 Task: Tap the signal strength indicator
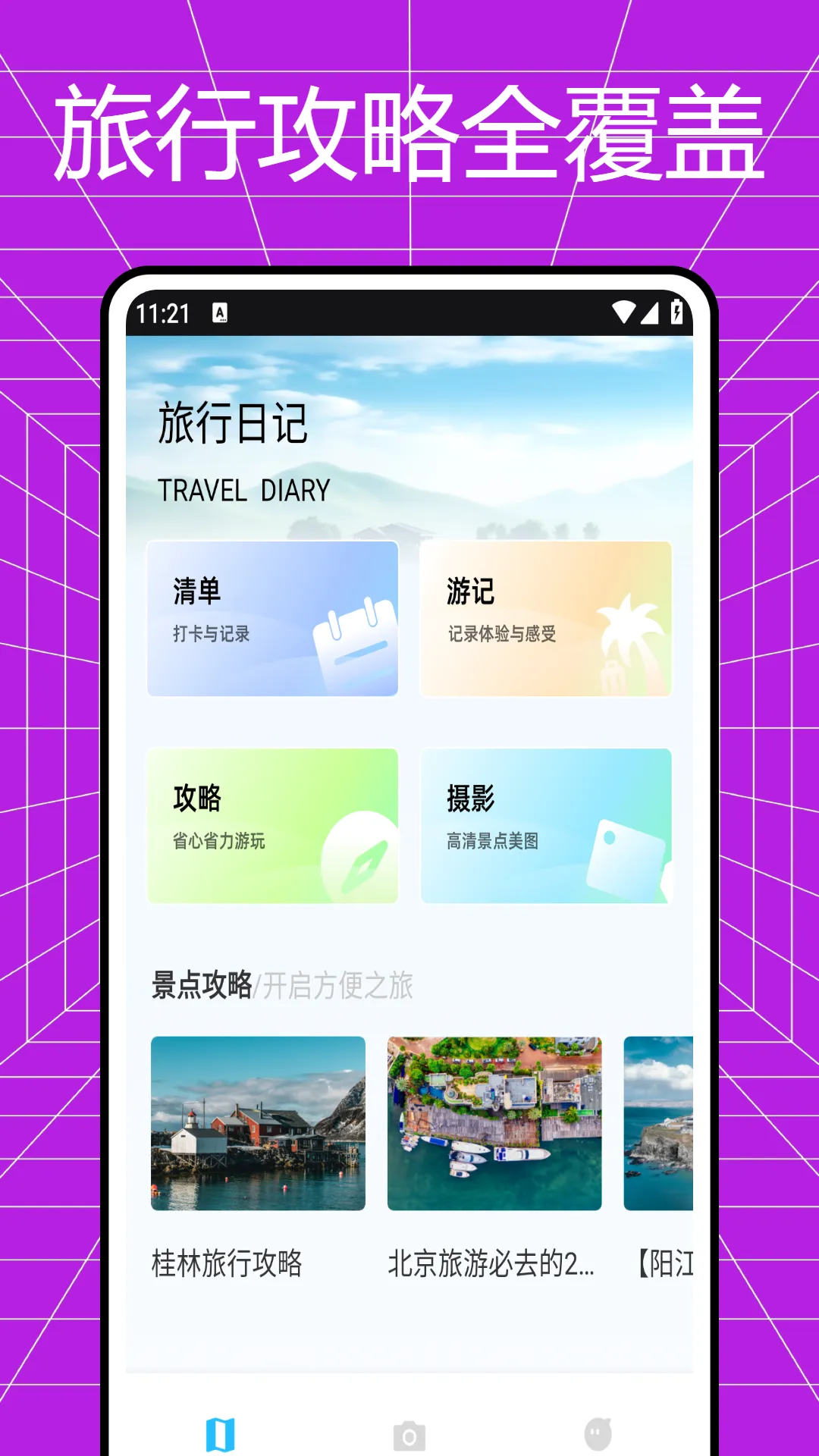tap(652, 312)
